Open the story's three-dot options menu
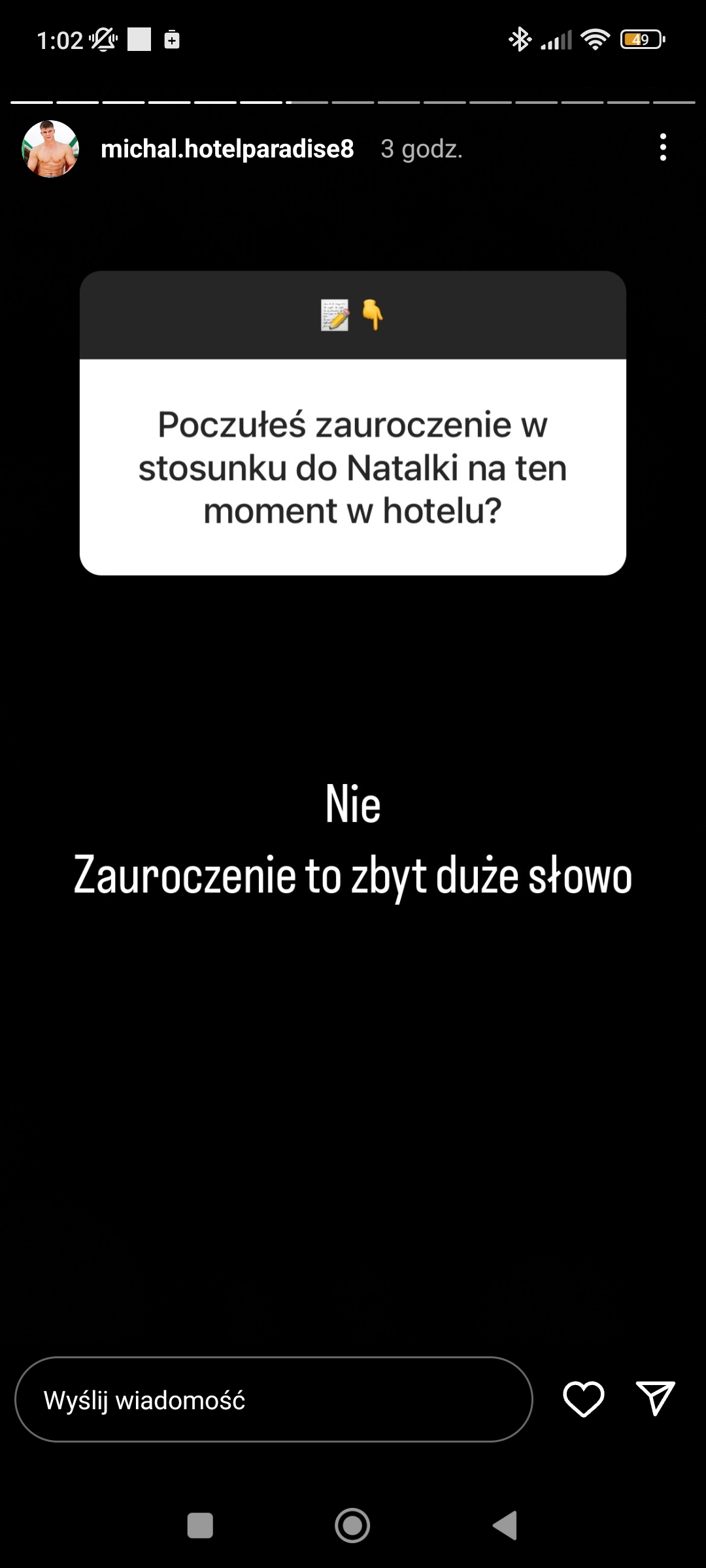Viewport: 706px width, 1568px height. 663,148
